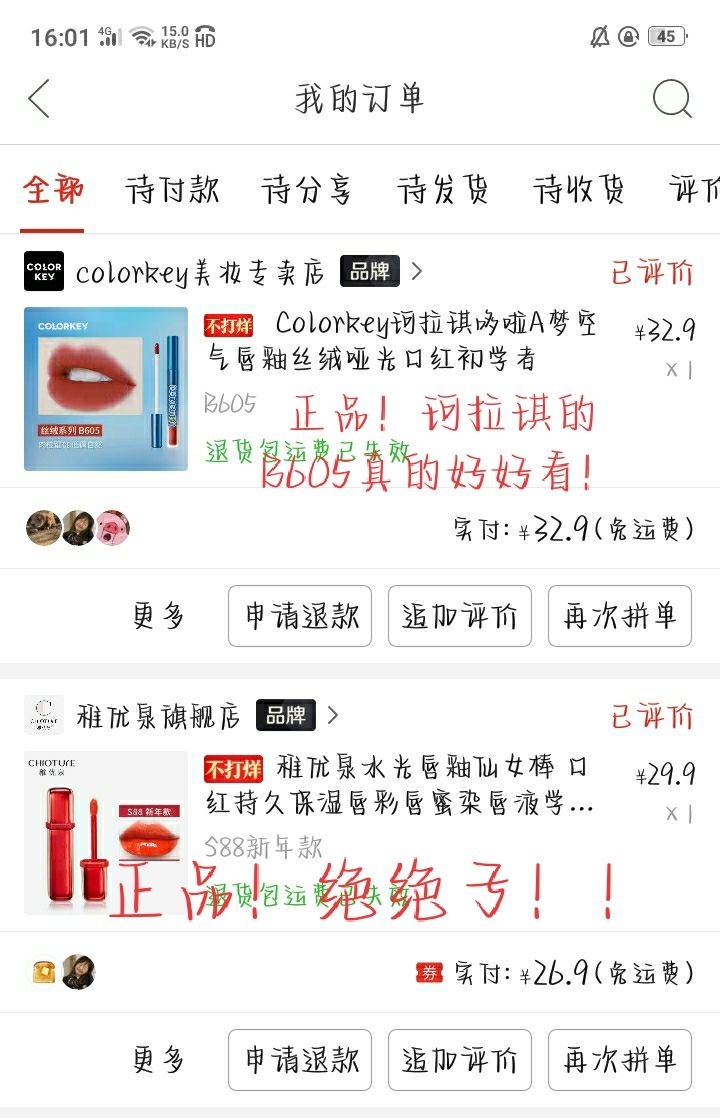The image size is (720, 1118).
Task: Go back from My Orders
Action: pyautogui.click(x=39, y=100)
